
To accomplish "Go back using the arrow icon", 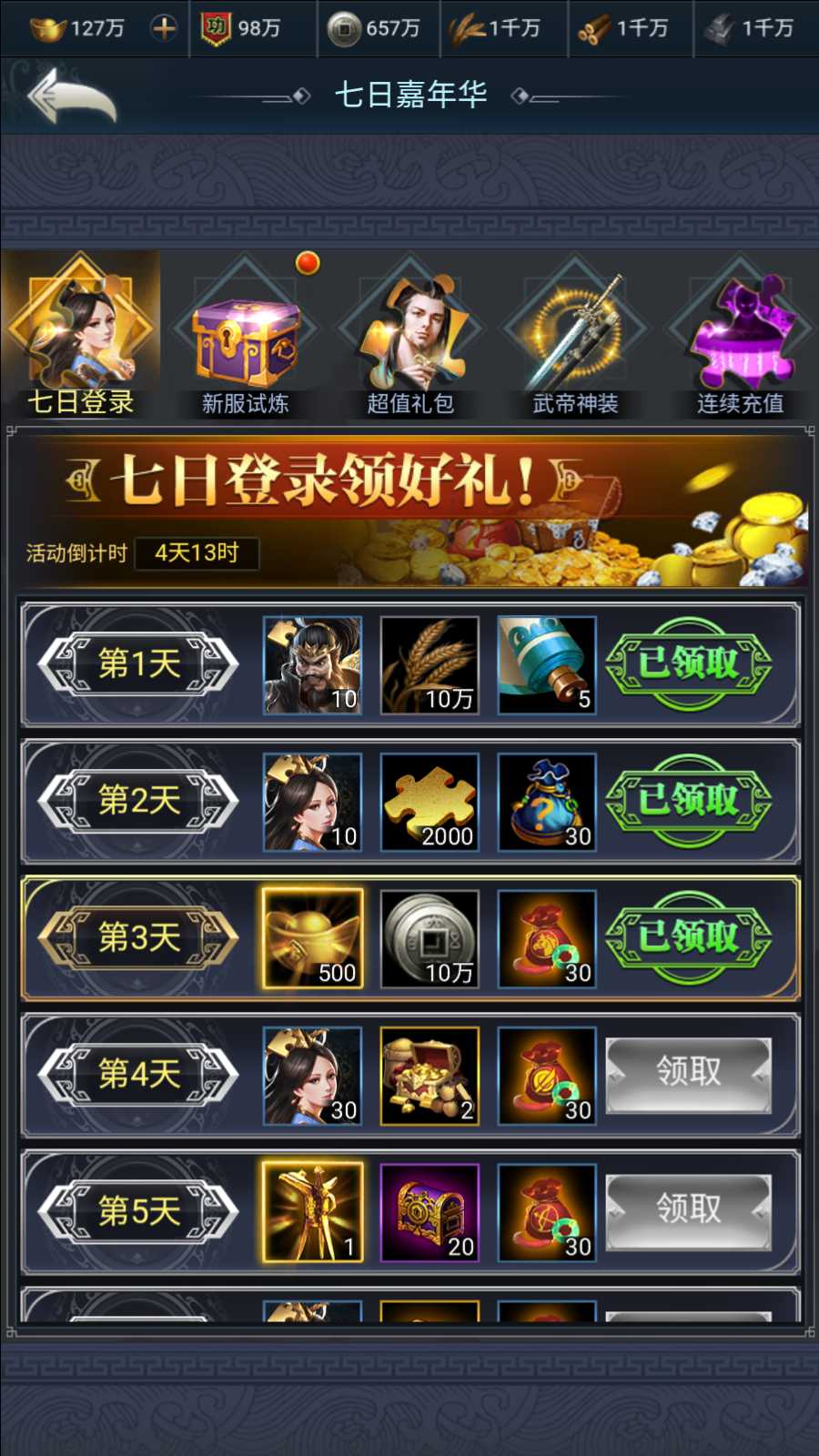I will tap(72, 96).
